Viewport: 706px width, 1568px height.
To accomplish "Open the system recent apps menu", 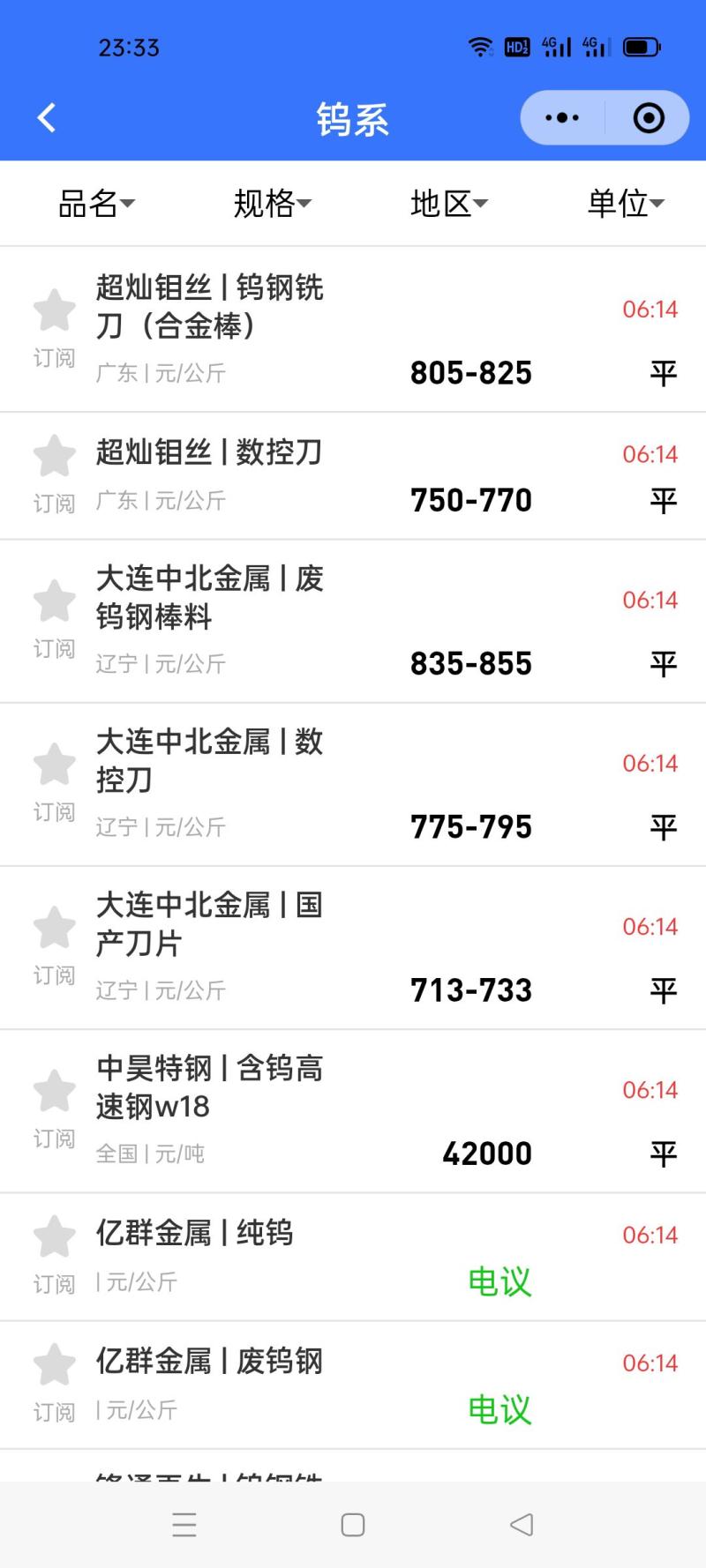I will point(184,1525).
